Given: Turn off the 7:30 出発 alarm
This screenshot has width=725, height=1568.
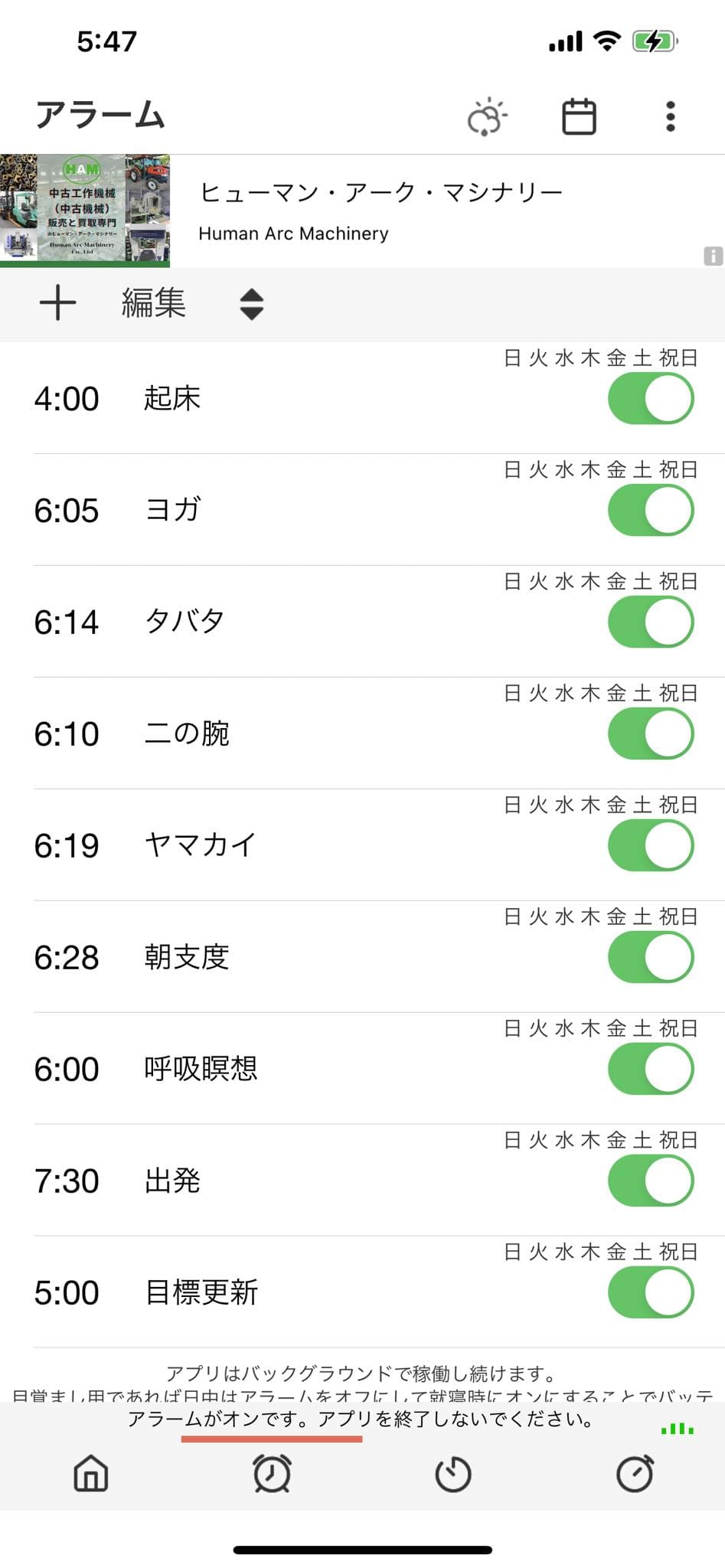Looking at the screenshot, I should 651,1181.
